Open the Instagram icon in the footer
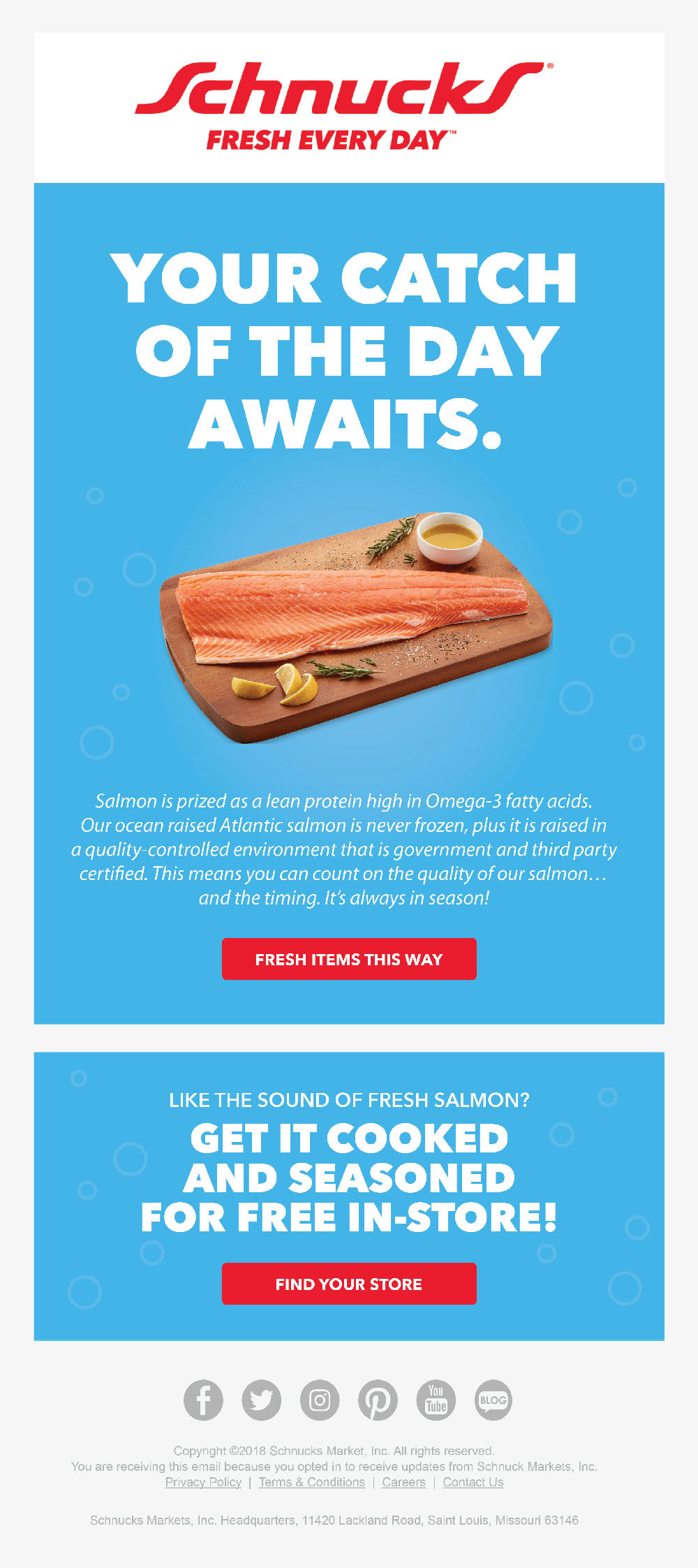 pyautogui.click(x=320, y=1400)
